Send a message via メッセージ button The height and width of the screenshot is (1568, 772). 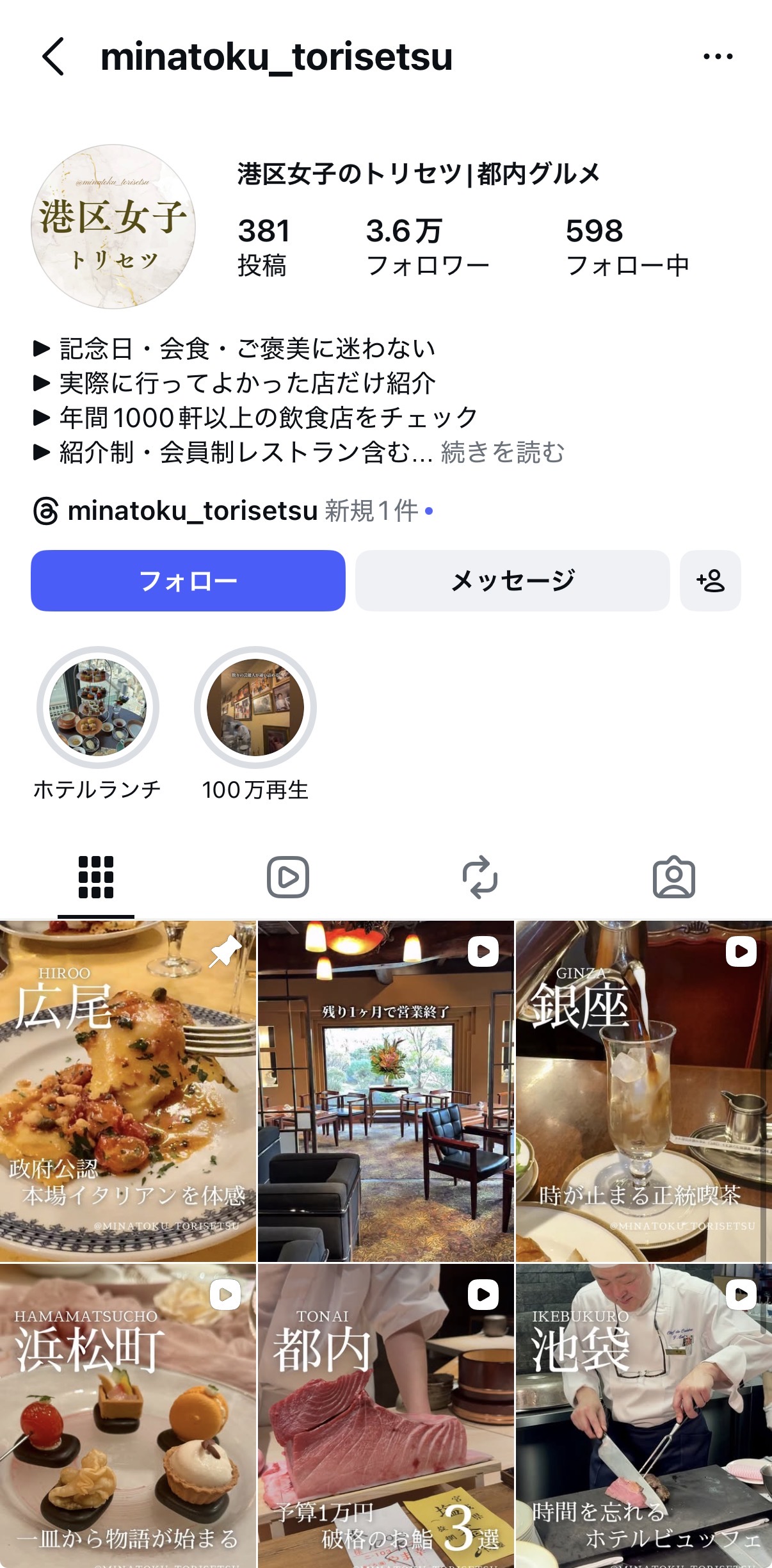(512, 581)
